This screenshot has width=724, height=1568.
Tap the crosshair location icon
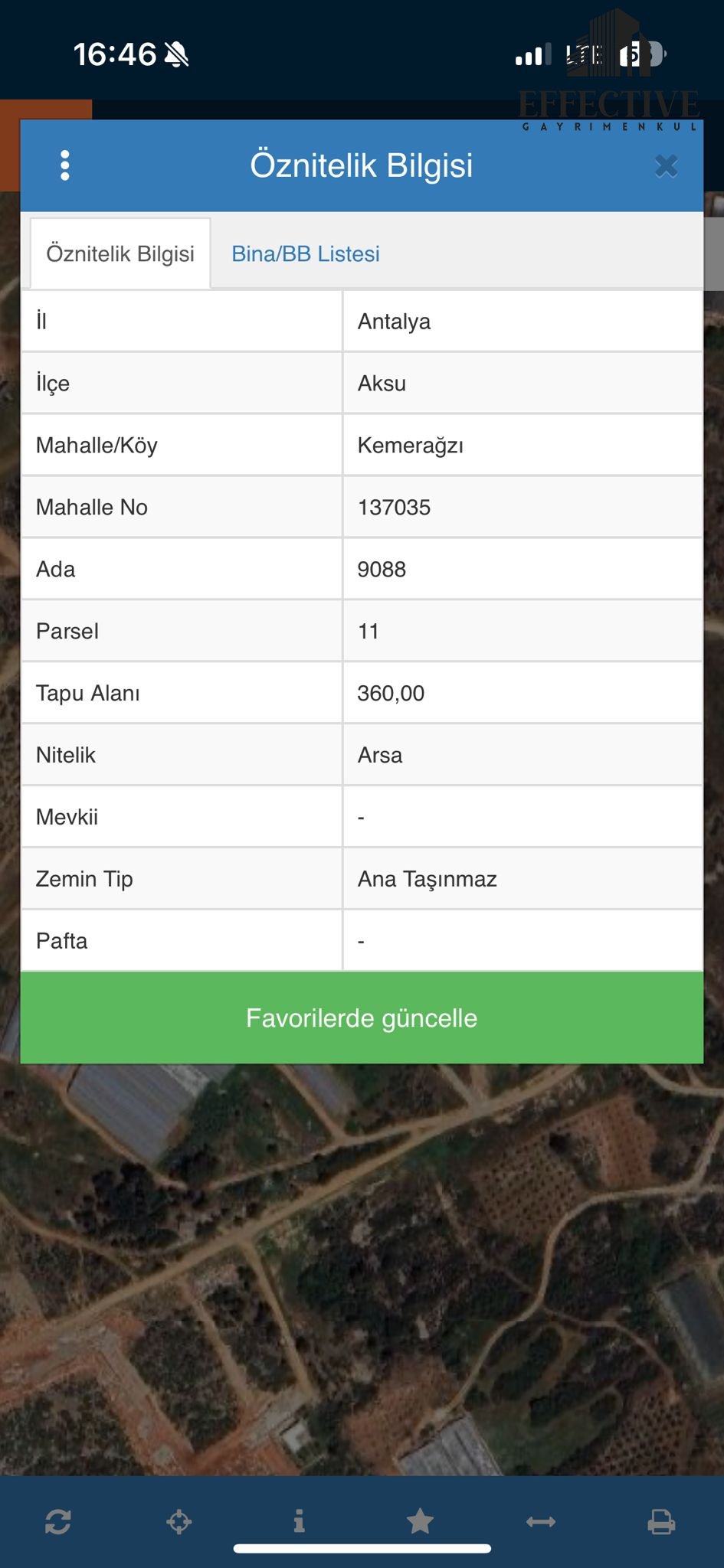click(179, 1521)
